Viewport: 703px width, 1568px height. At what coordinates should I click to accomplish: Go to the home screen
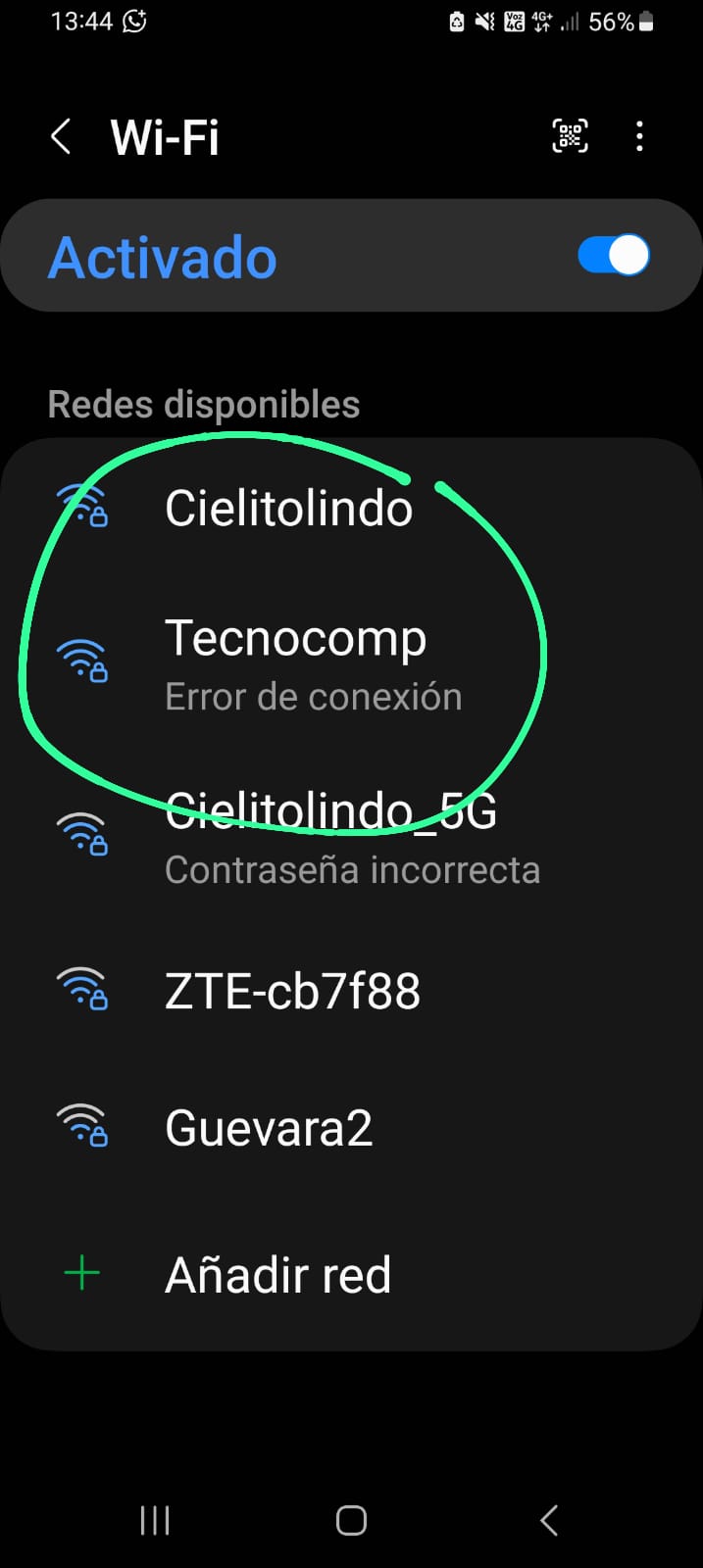pyautogui.click(x=351, y=1520)
